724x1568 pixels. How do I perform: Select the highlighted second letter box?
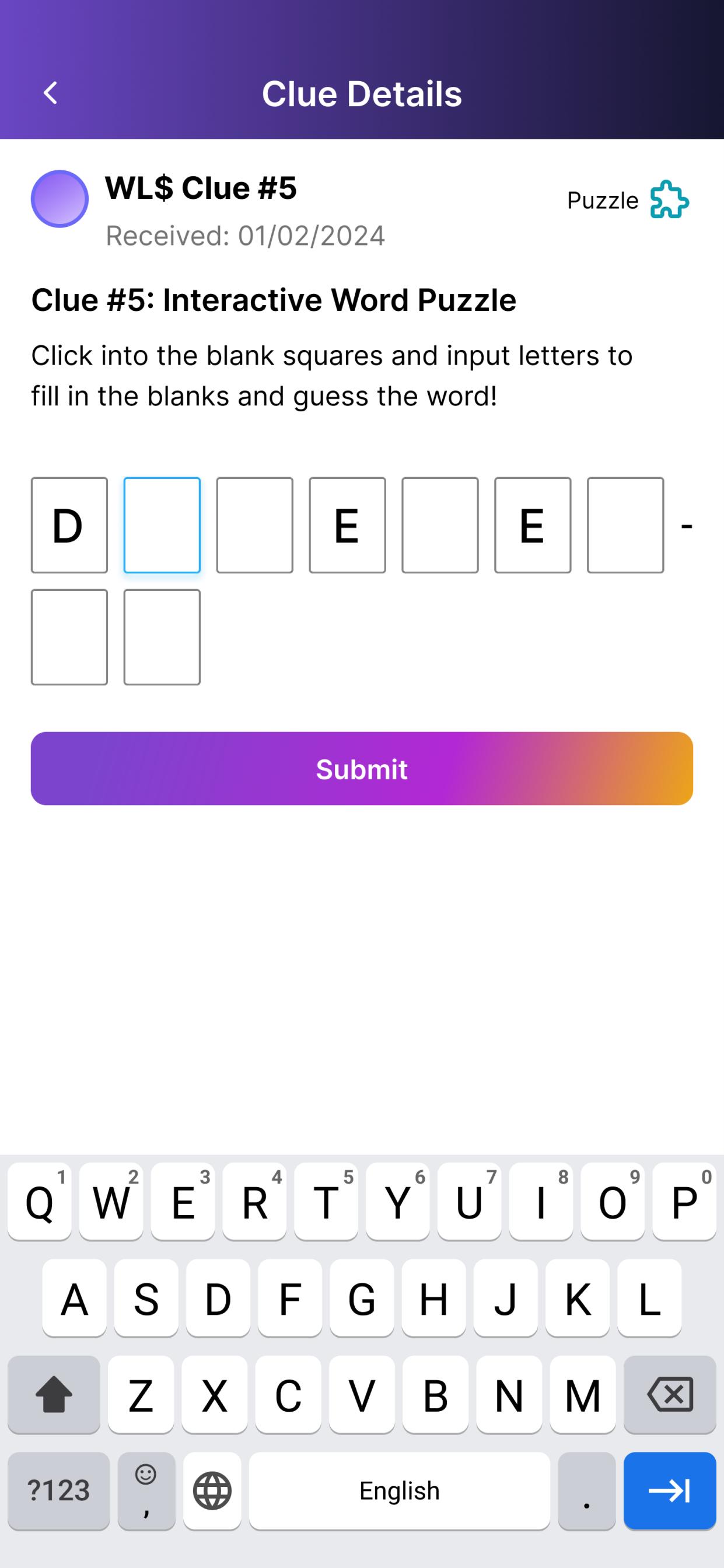pos(162,524)
